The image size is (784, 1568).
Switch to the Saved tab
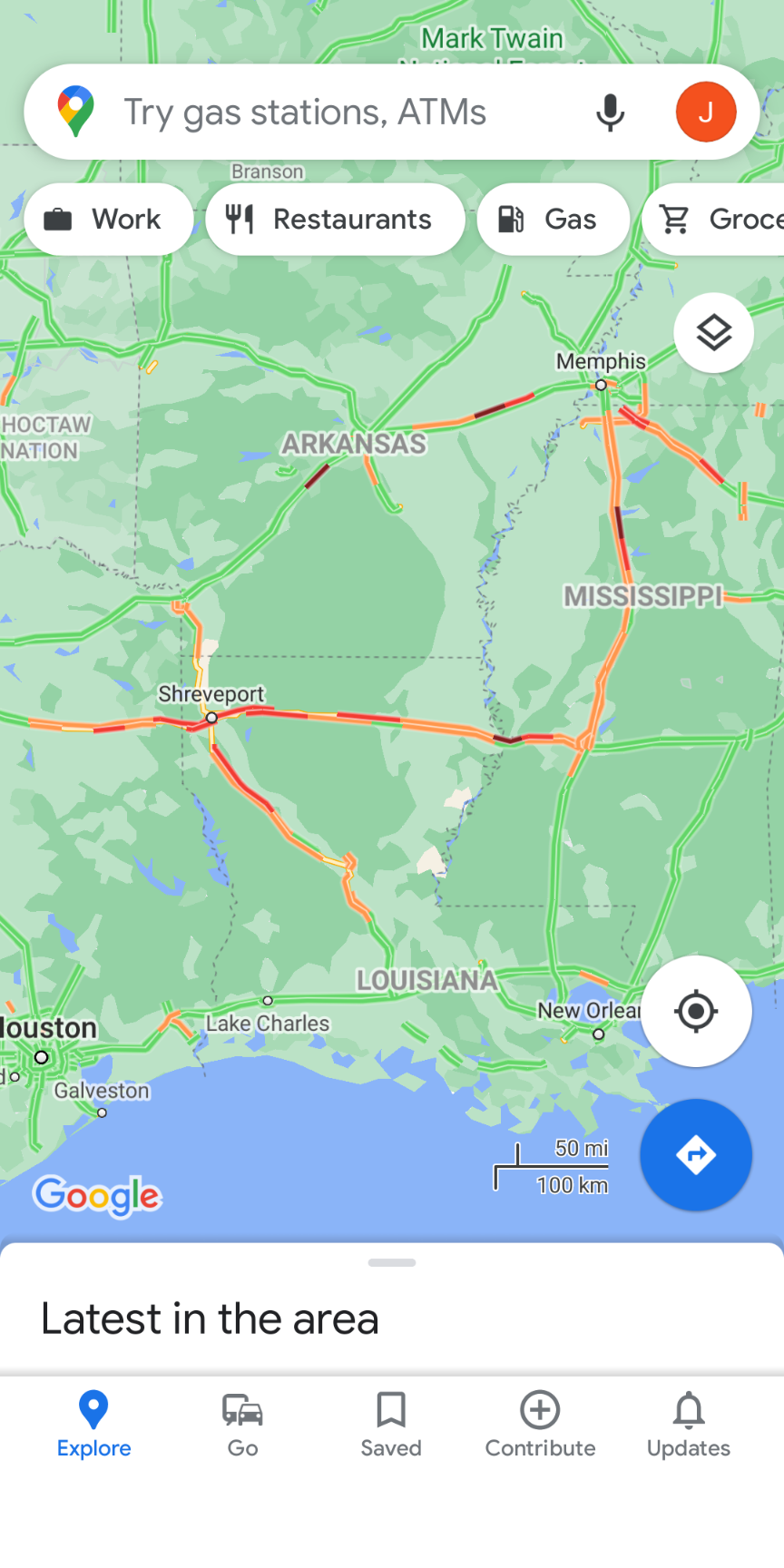(x=391, y=1425)
